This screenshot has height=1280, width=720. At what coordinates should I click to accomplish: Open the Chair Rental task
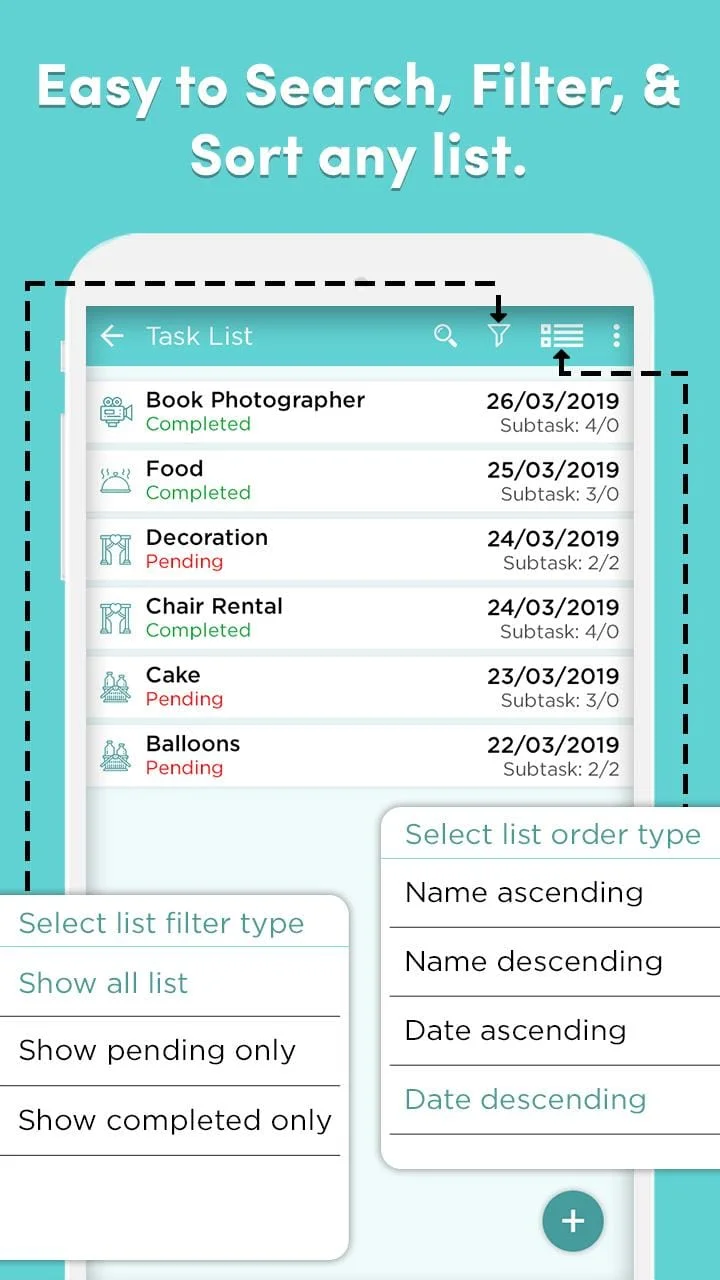(300, 617)
